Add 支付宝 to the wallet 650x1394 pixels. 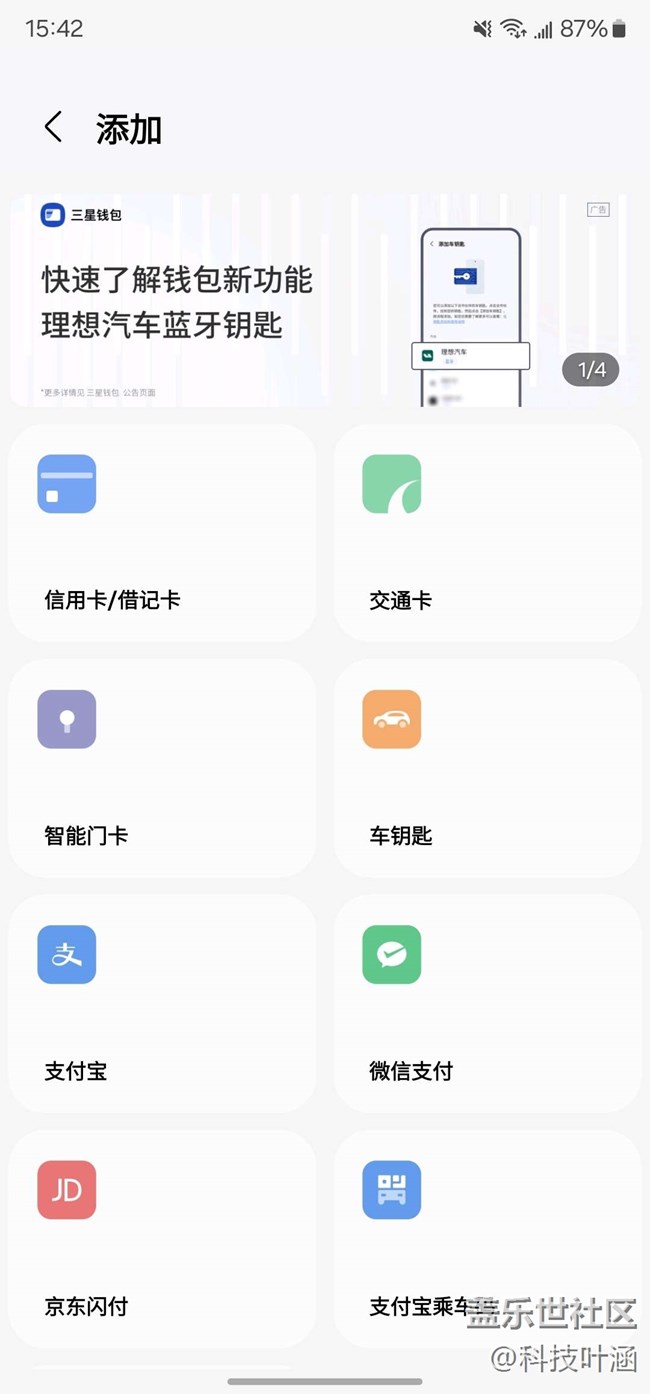coord(162,1003)
